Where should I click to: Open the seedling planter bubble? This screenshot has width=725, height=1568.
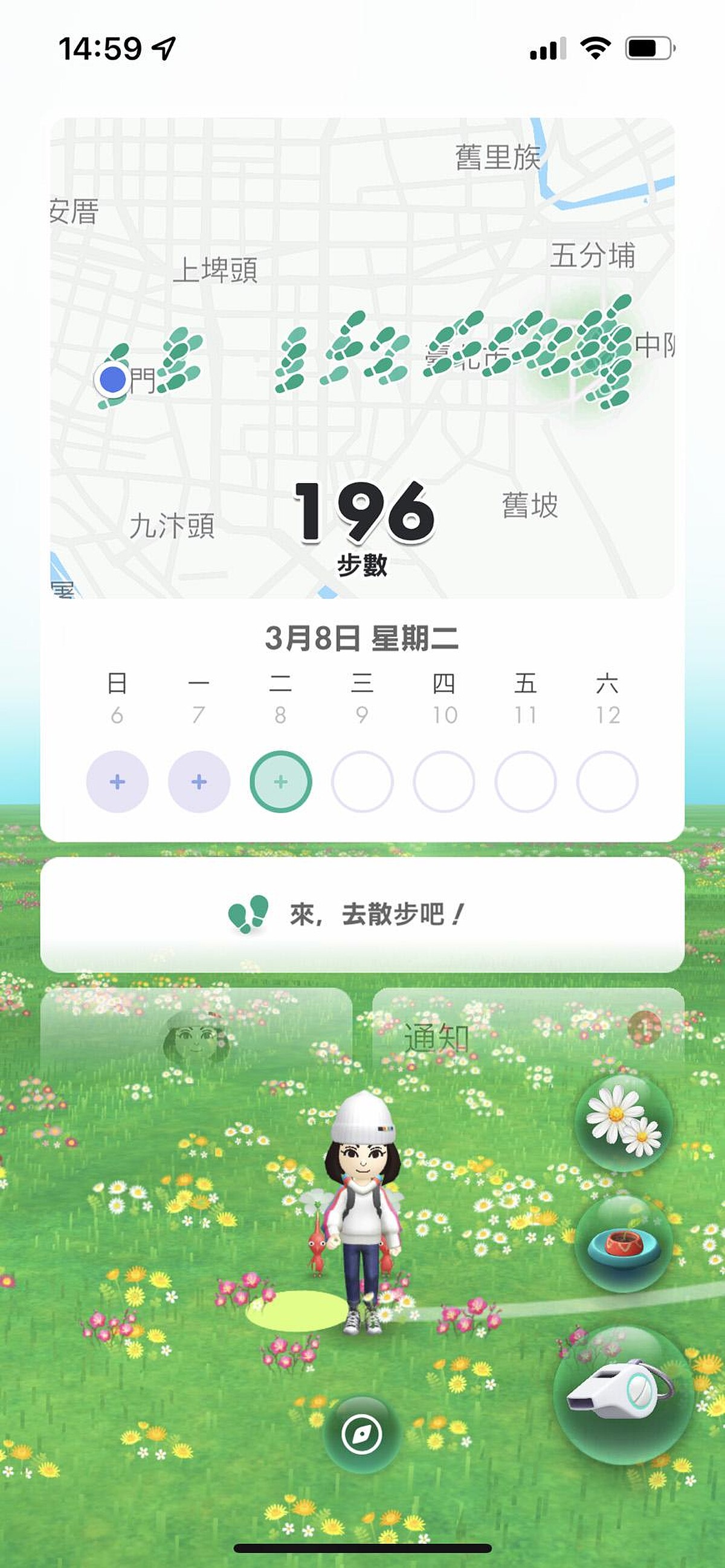(624, 1243)
